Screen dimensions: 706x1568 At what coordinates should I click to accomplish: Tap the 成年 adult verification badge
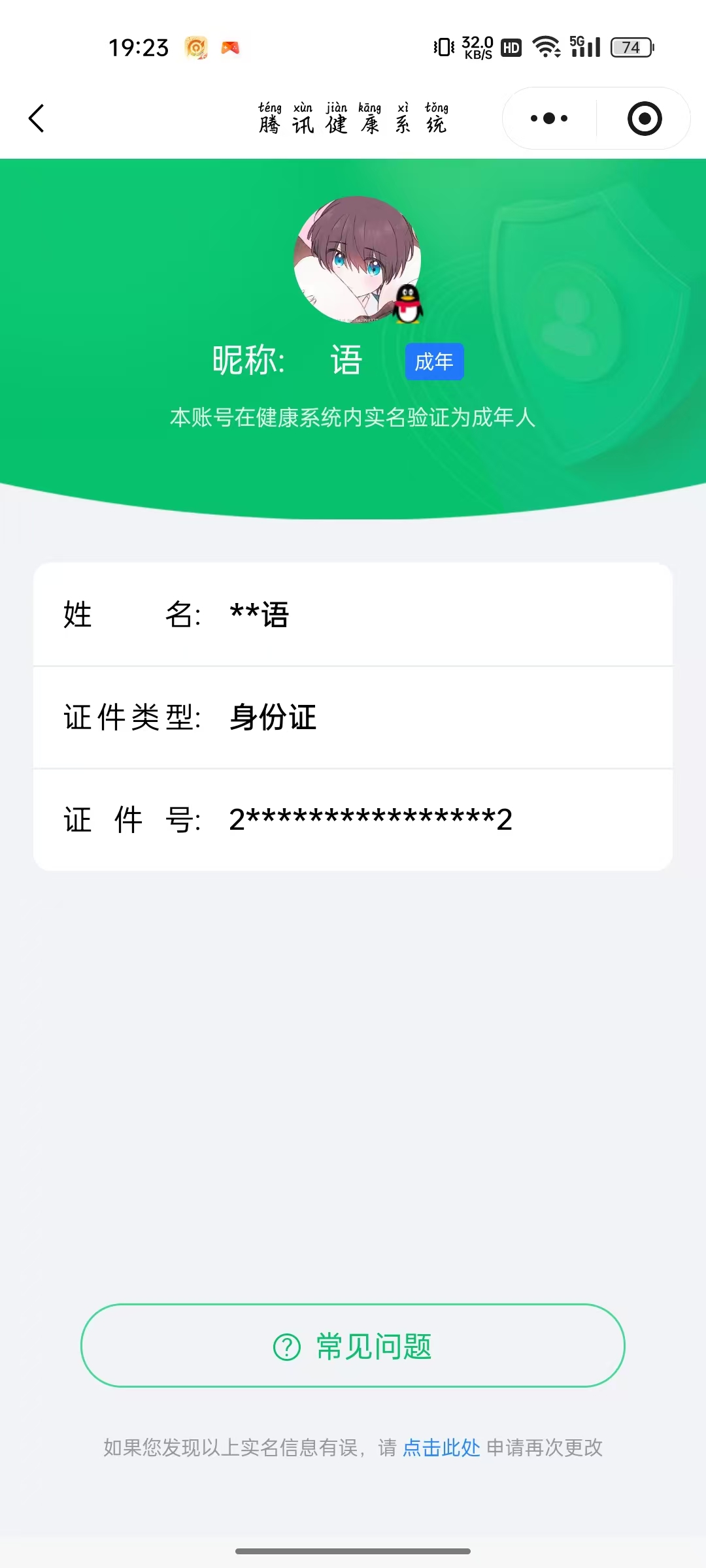pyautogui.click(x=433, y=361)
